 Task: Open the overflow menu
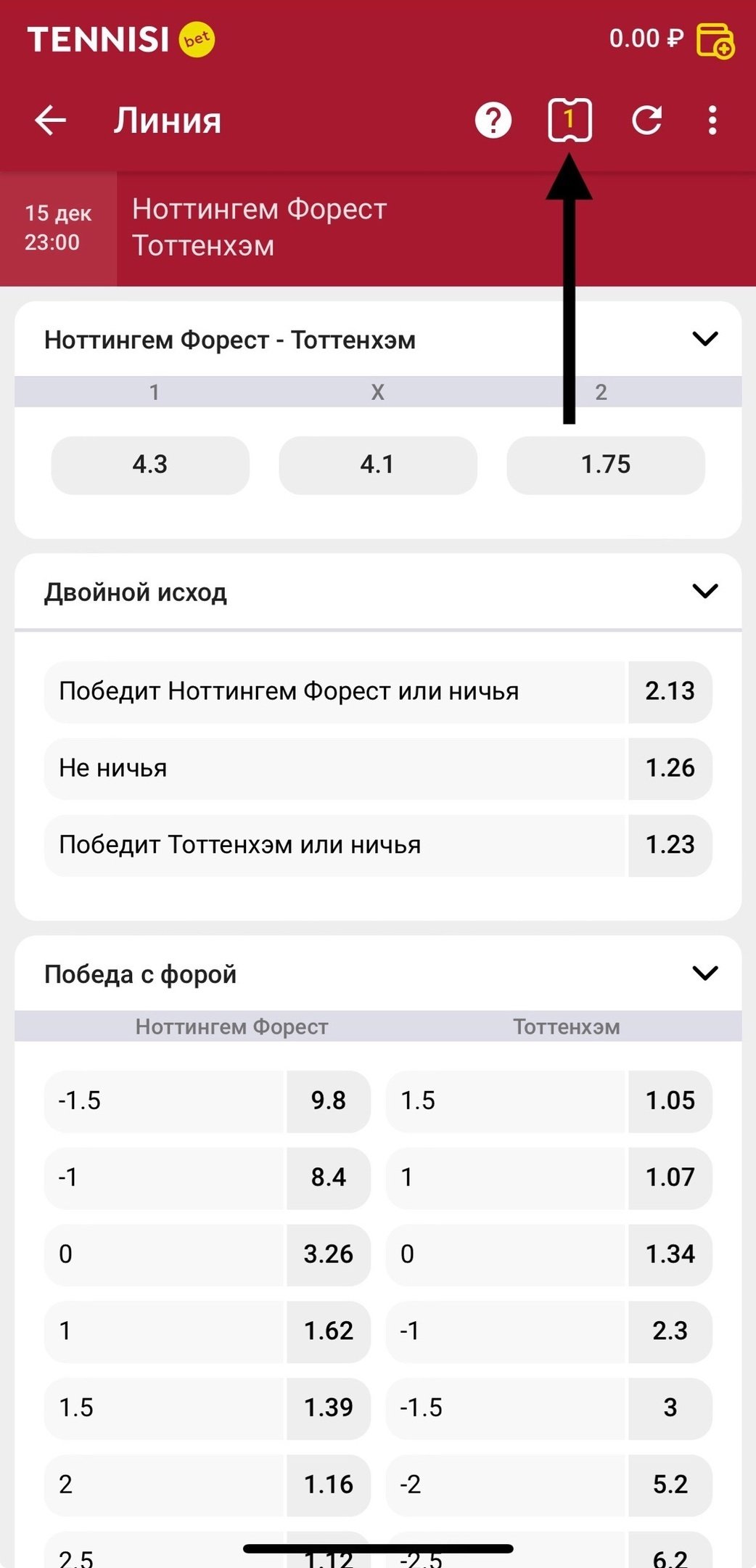tap(712, 121)
